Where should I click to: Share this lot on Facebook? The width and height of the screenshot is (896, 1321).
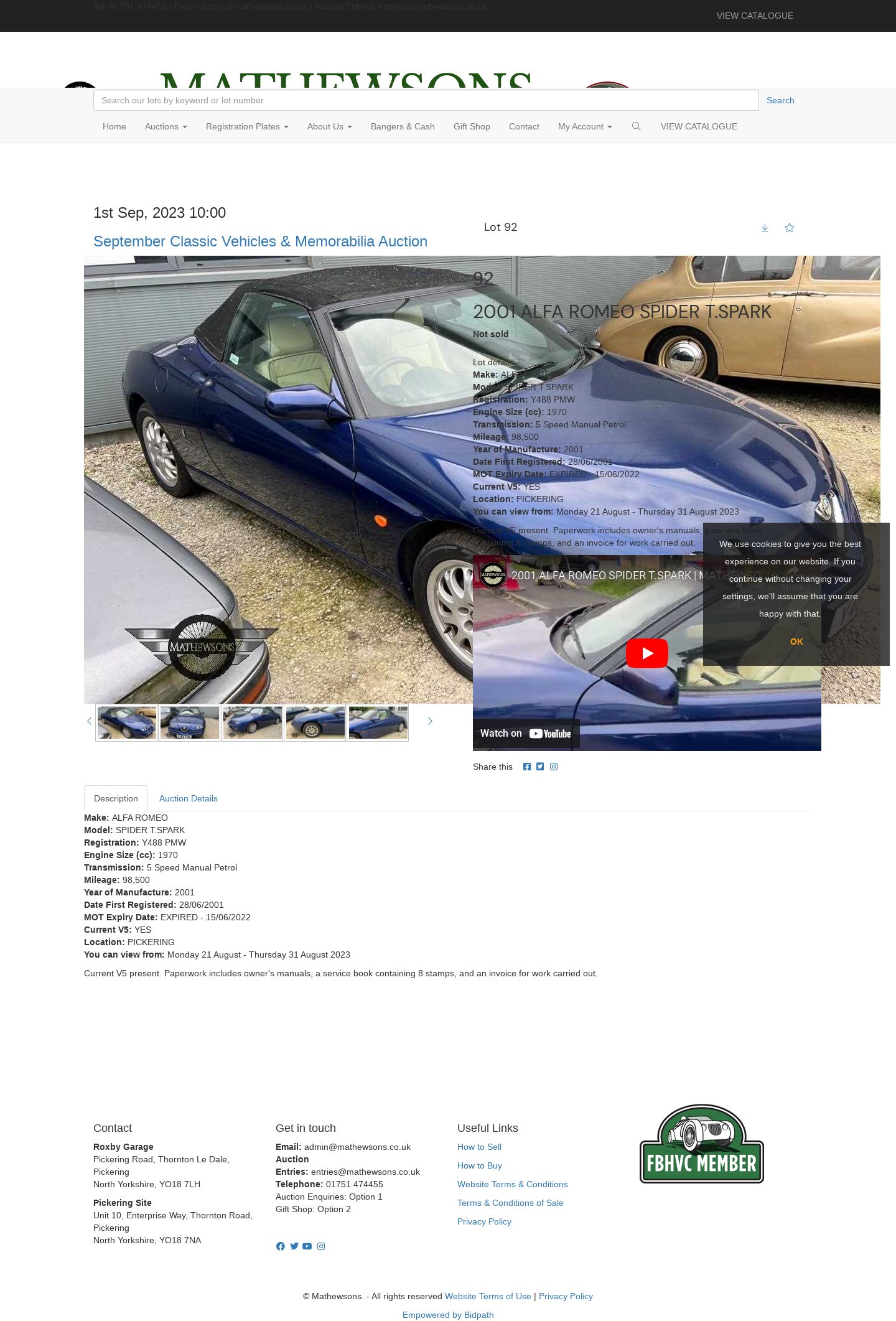click(527, 767)
